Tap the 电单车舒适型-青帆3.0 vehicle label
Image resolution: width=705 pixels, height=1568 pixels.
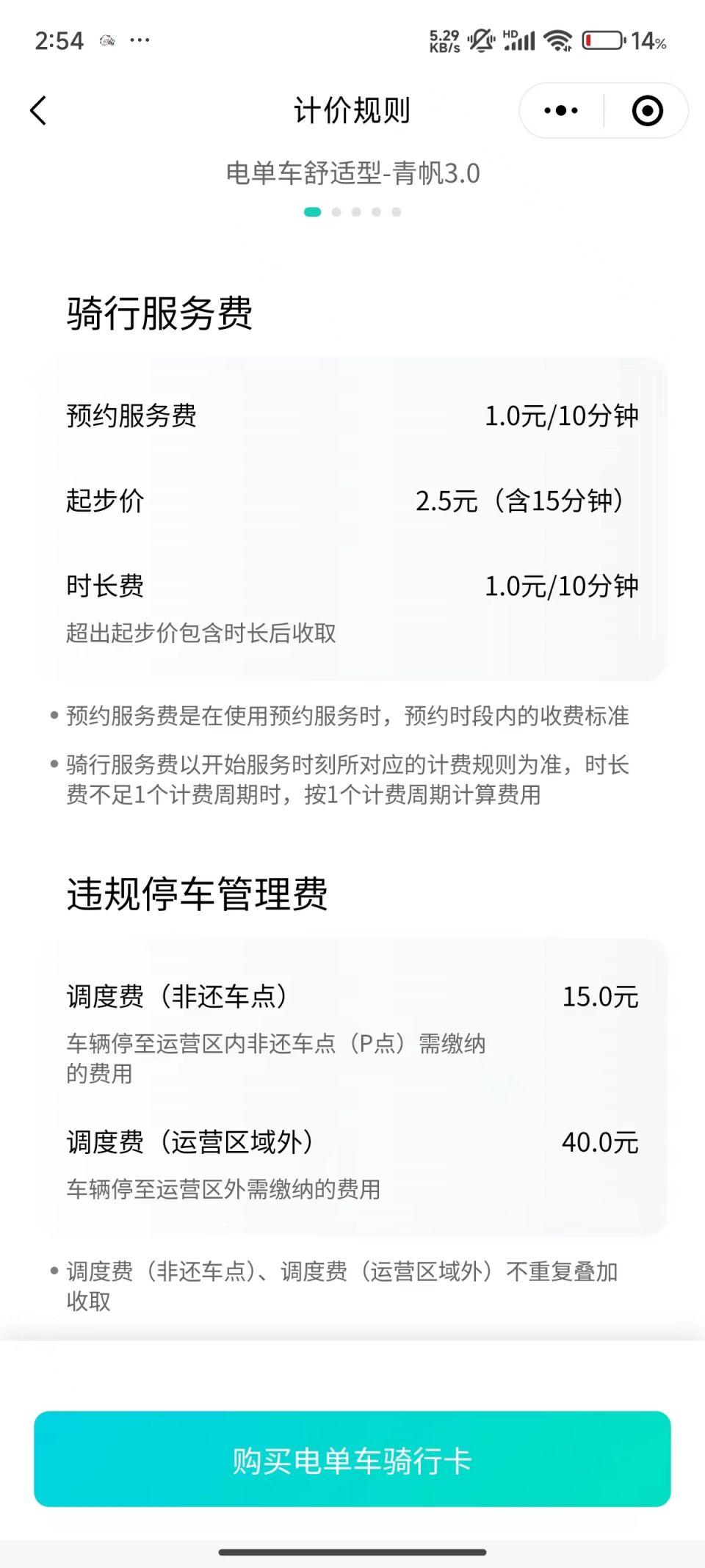coord(352,174)
